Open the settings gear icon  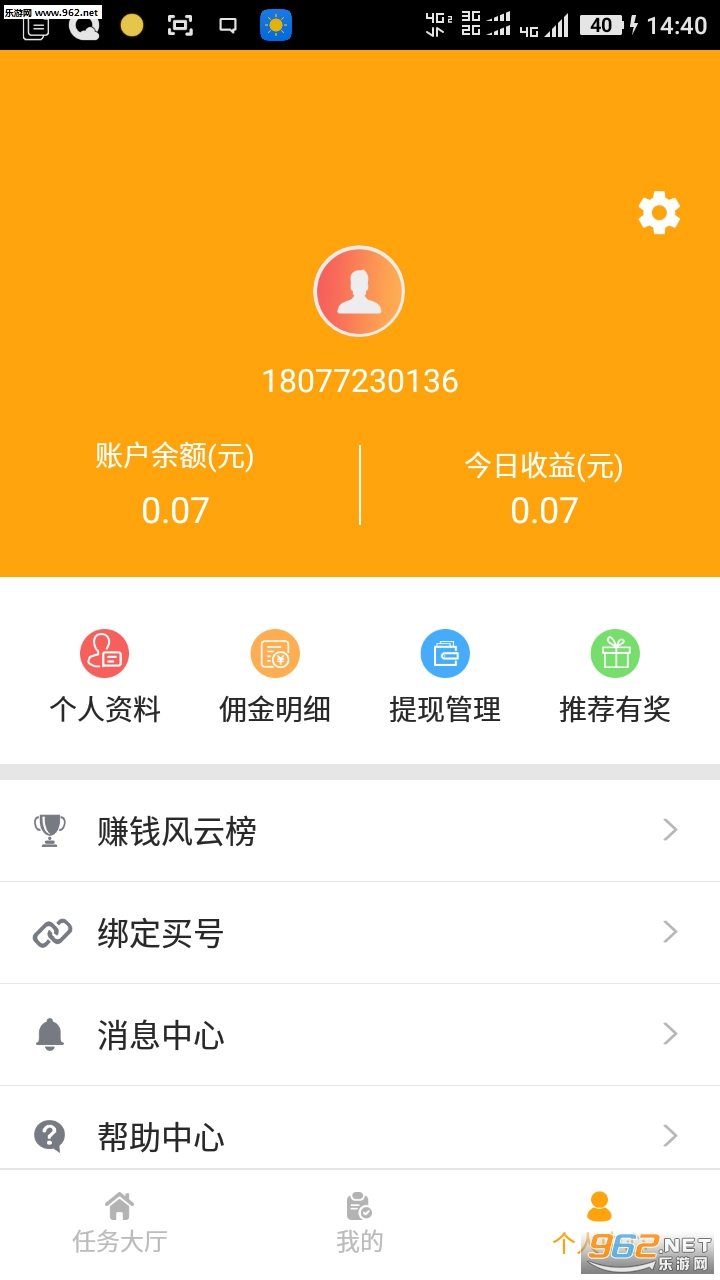tap(659, 213)
